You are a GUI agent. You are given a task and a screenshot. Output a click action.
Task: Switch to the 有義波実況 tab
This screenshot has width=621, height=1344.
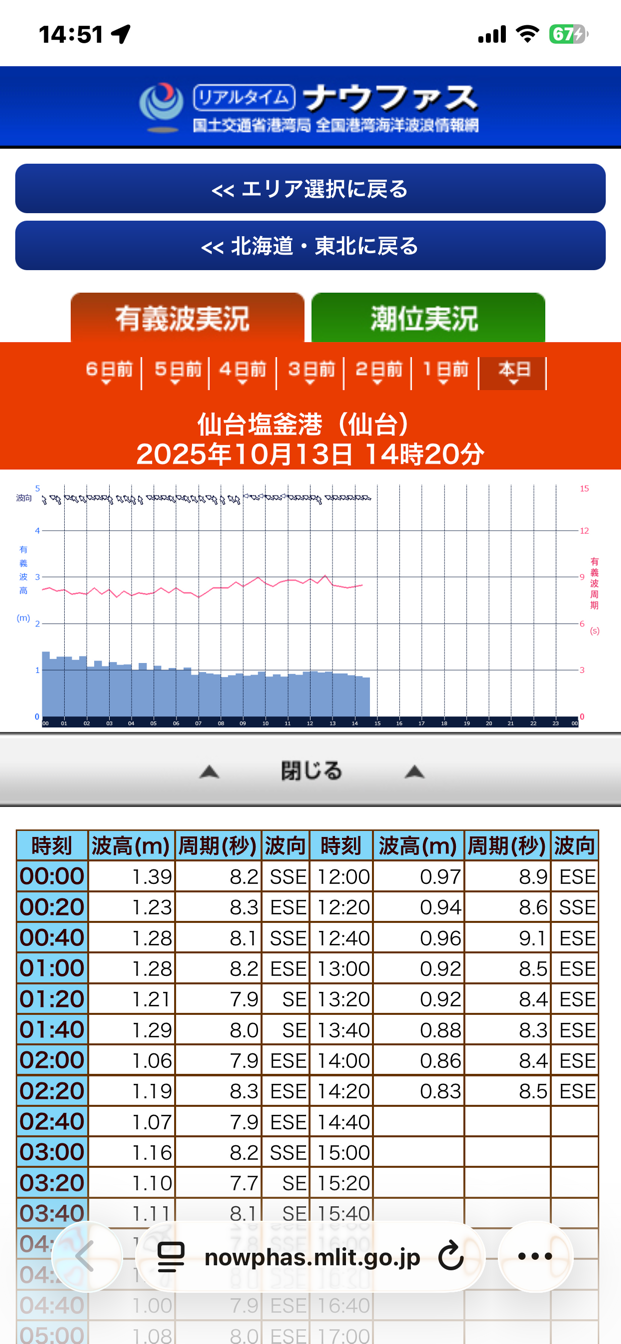(187, 318)
